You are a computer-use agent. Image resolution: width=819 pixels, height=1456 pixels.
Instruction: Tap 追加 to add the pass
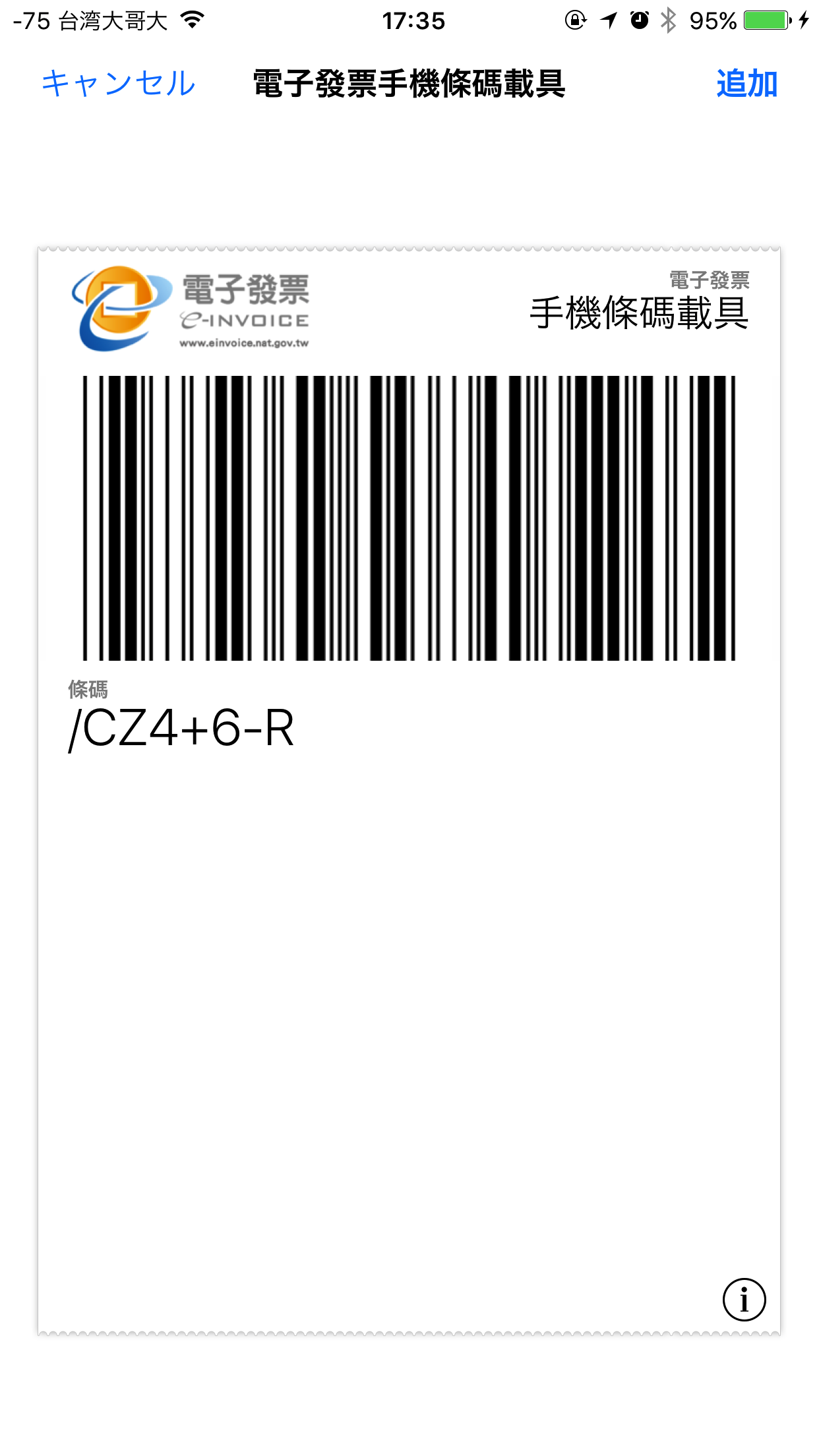[x=747, y=84]
